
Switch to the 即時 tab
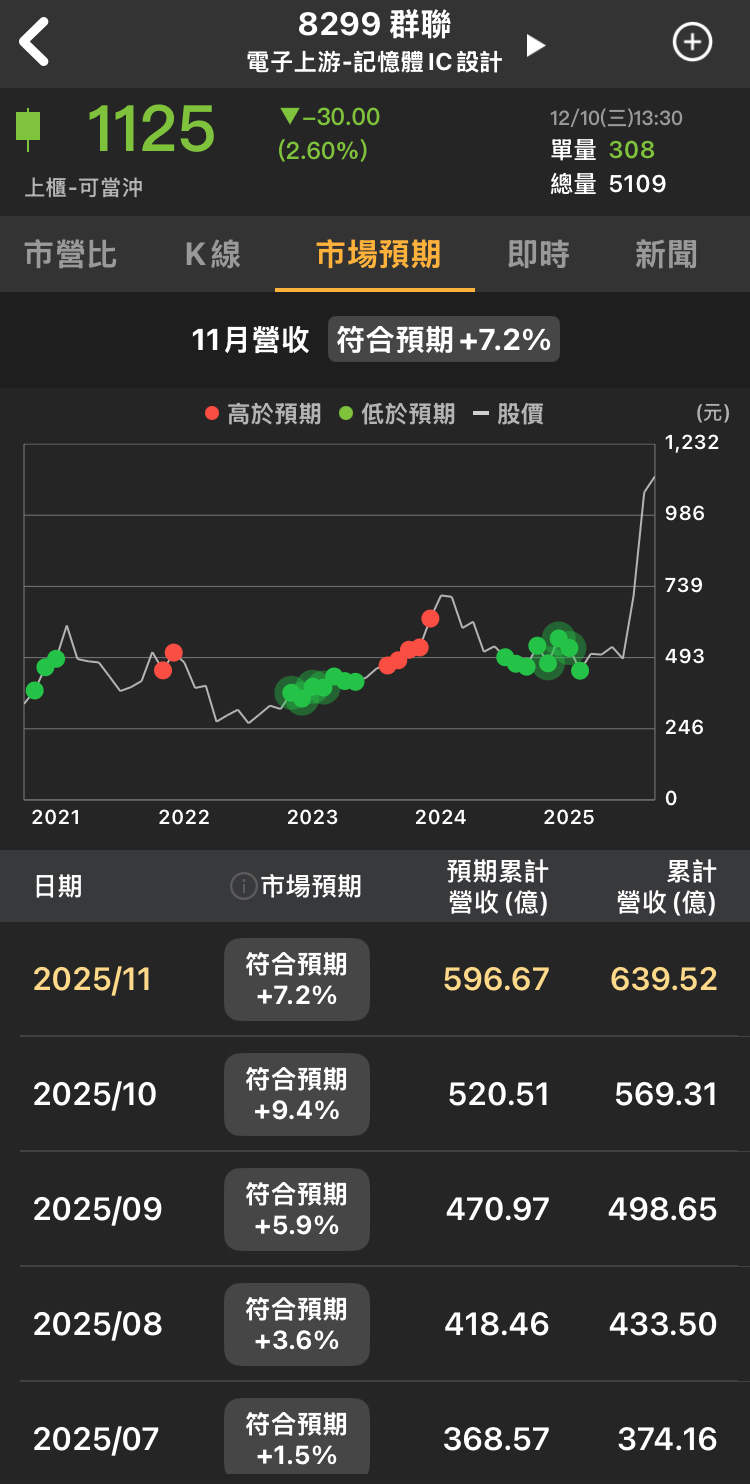tap(538, 254)
